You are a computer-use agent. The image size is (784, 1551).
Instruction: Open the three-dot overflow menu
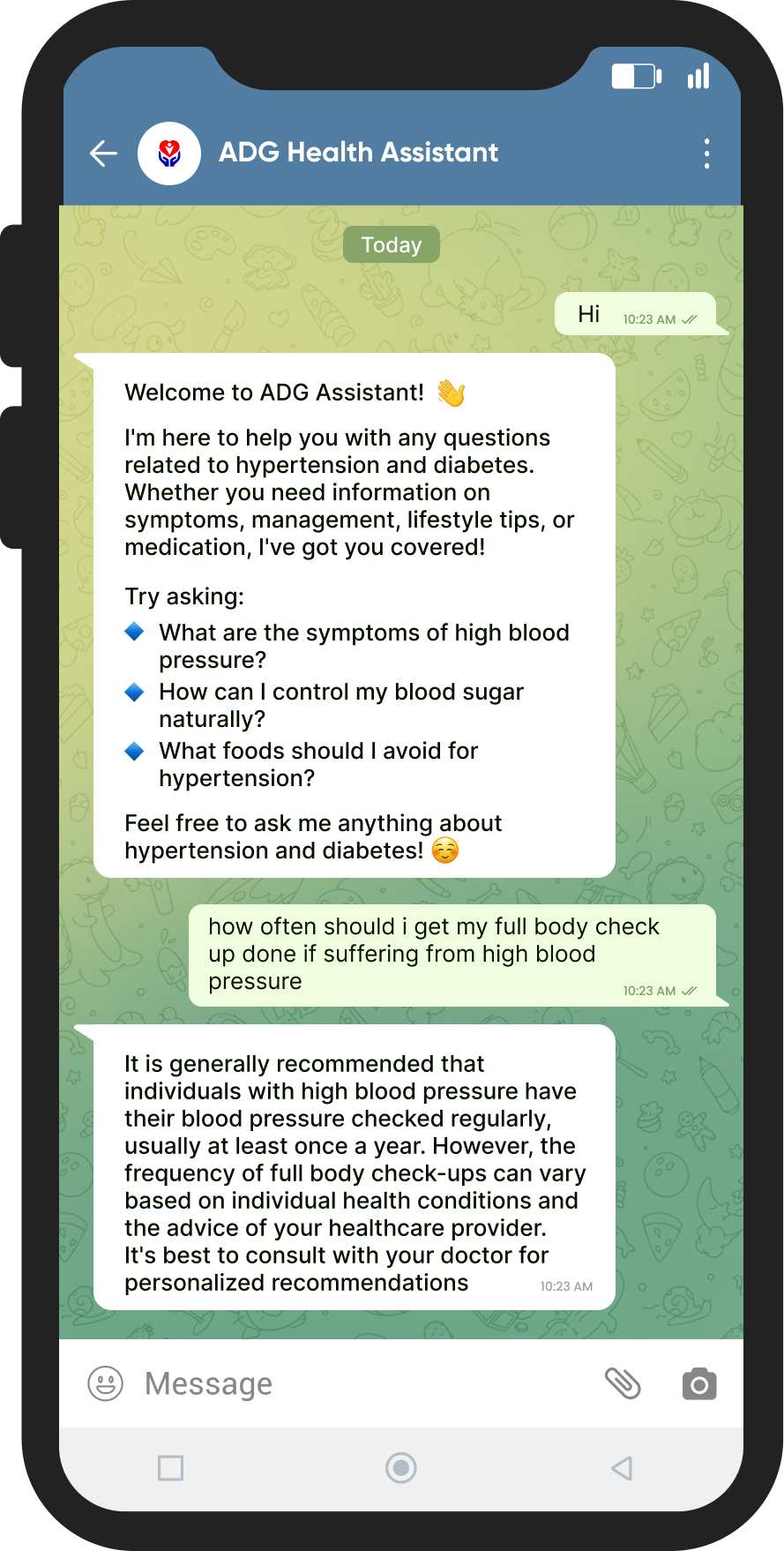click(x=706, y=154)
